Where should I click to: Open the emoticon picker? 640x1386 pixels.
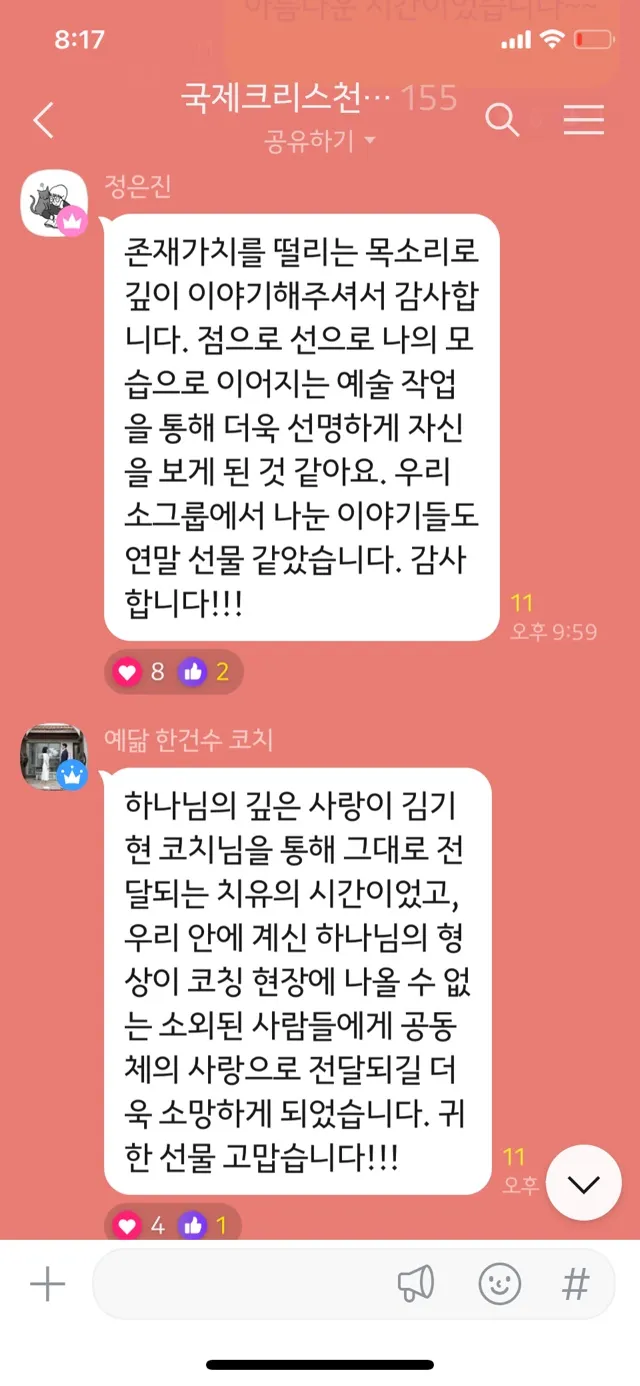499,1284
